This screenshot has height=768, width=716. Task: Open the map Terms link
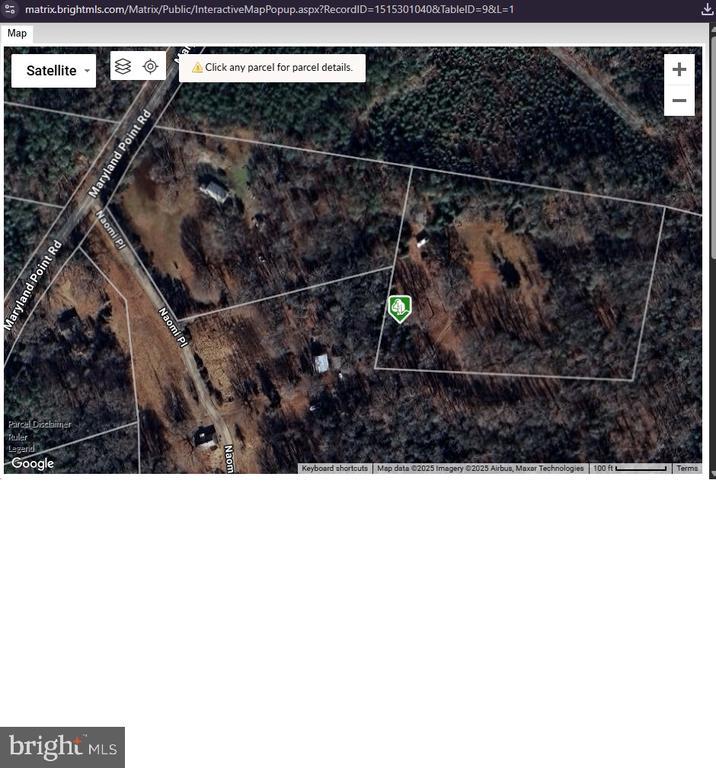pos(687,468)
